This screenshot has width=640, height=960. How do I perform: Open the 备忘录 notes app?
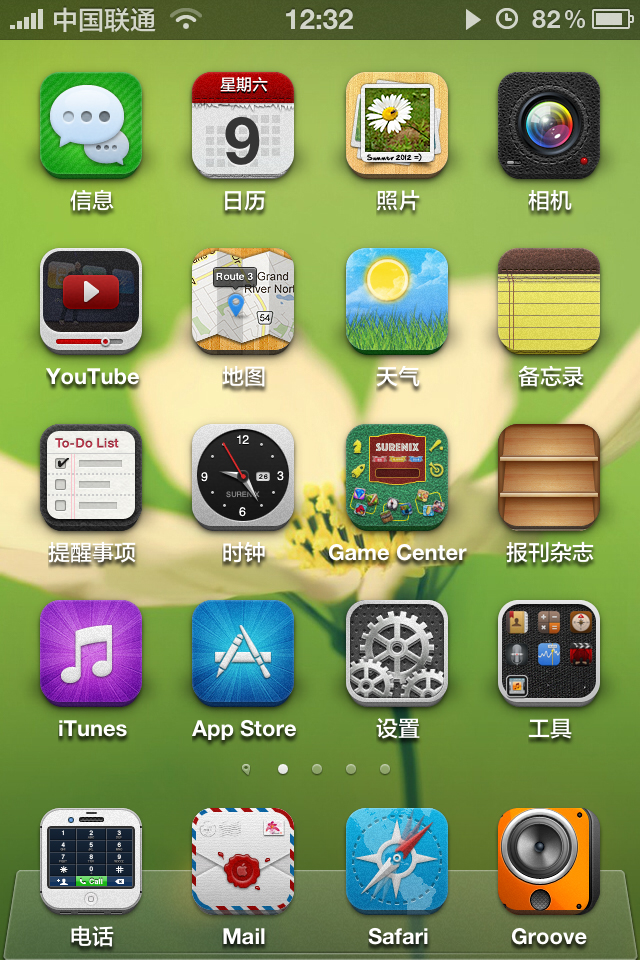[549, 301]
